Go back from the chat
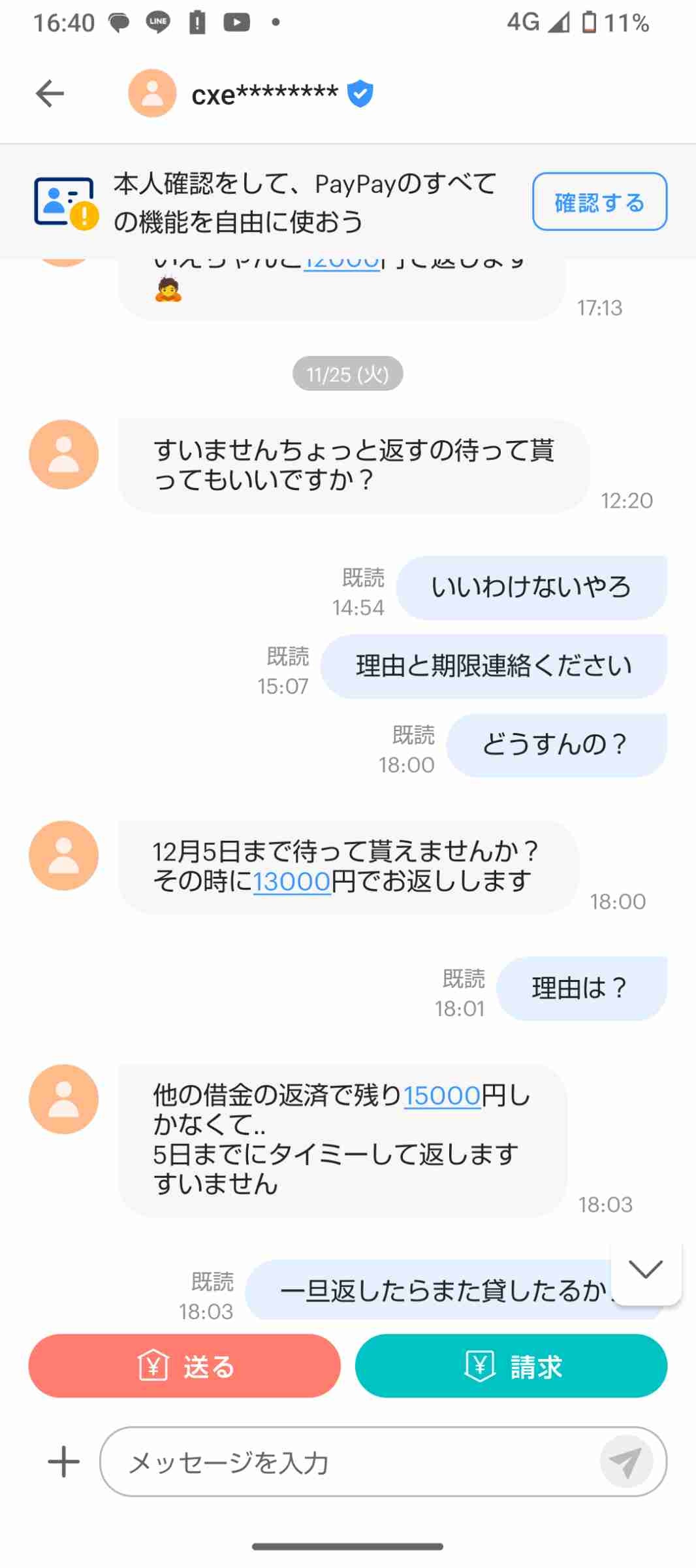Screen dimensions: 696x1568 point(50,93)
